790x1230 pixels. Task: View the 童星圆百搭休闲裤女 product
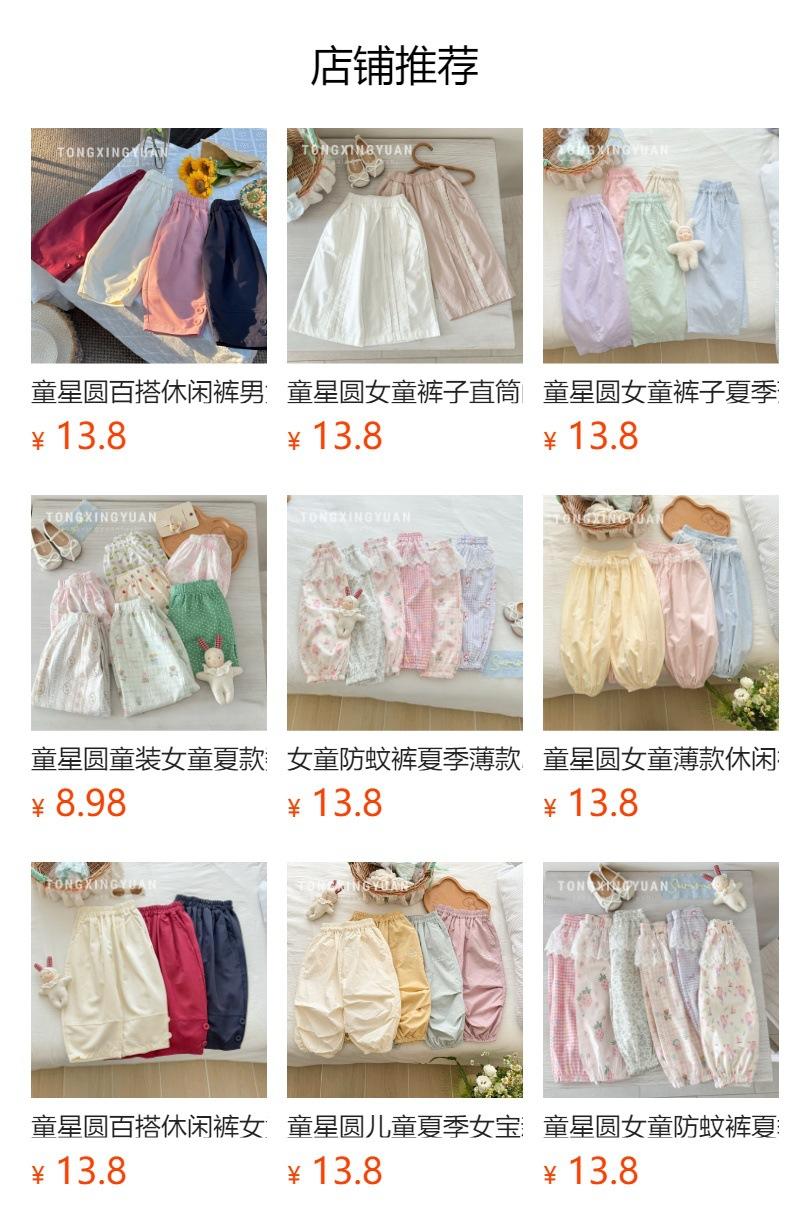click(x=149, y=1025)
